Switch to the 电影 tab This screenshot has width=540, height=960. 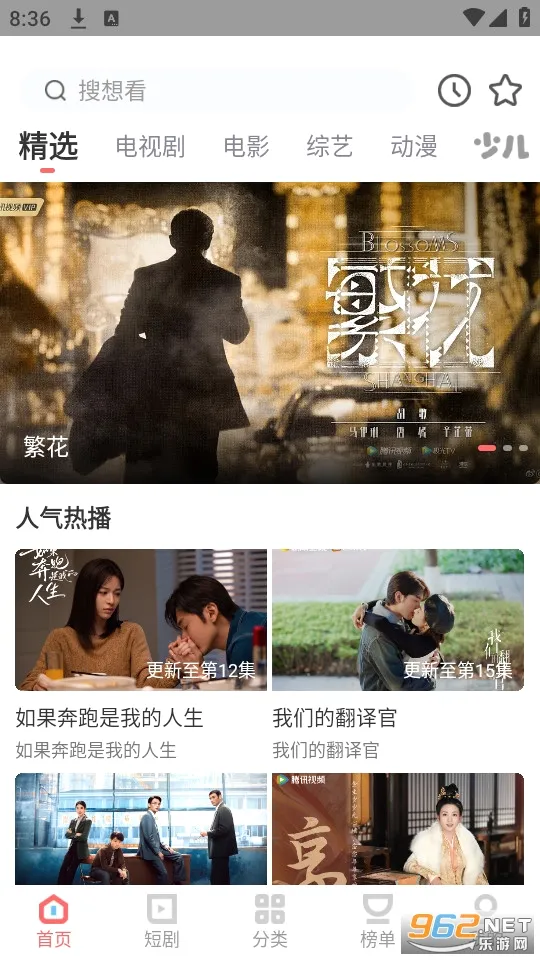(x=246, y=146)
